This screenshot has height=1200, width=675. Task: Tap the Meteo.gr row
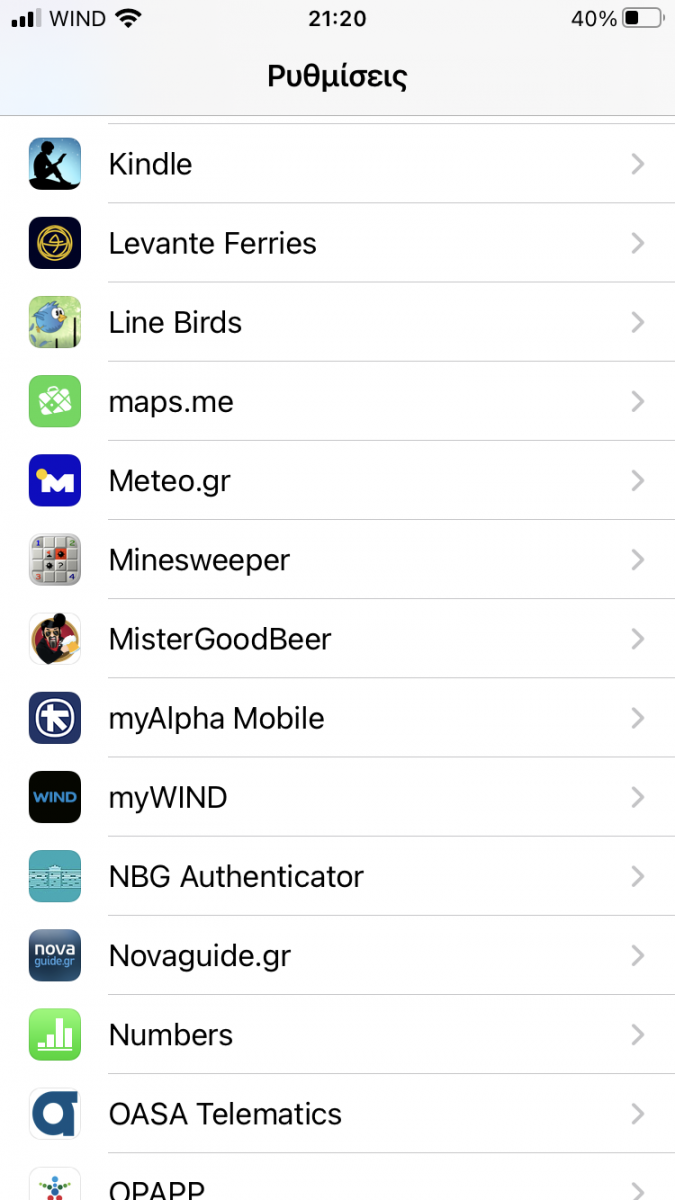[x=337, y=481]
